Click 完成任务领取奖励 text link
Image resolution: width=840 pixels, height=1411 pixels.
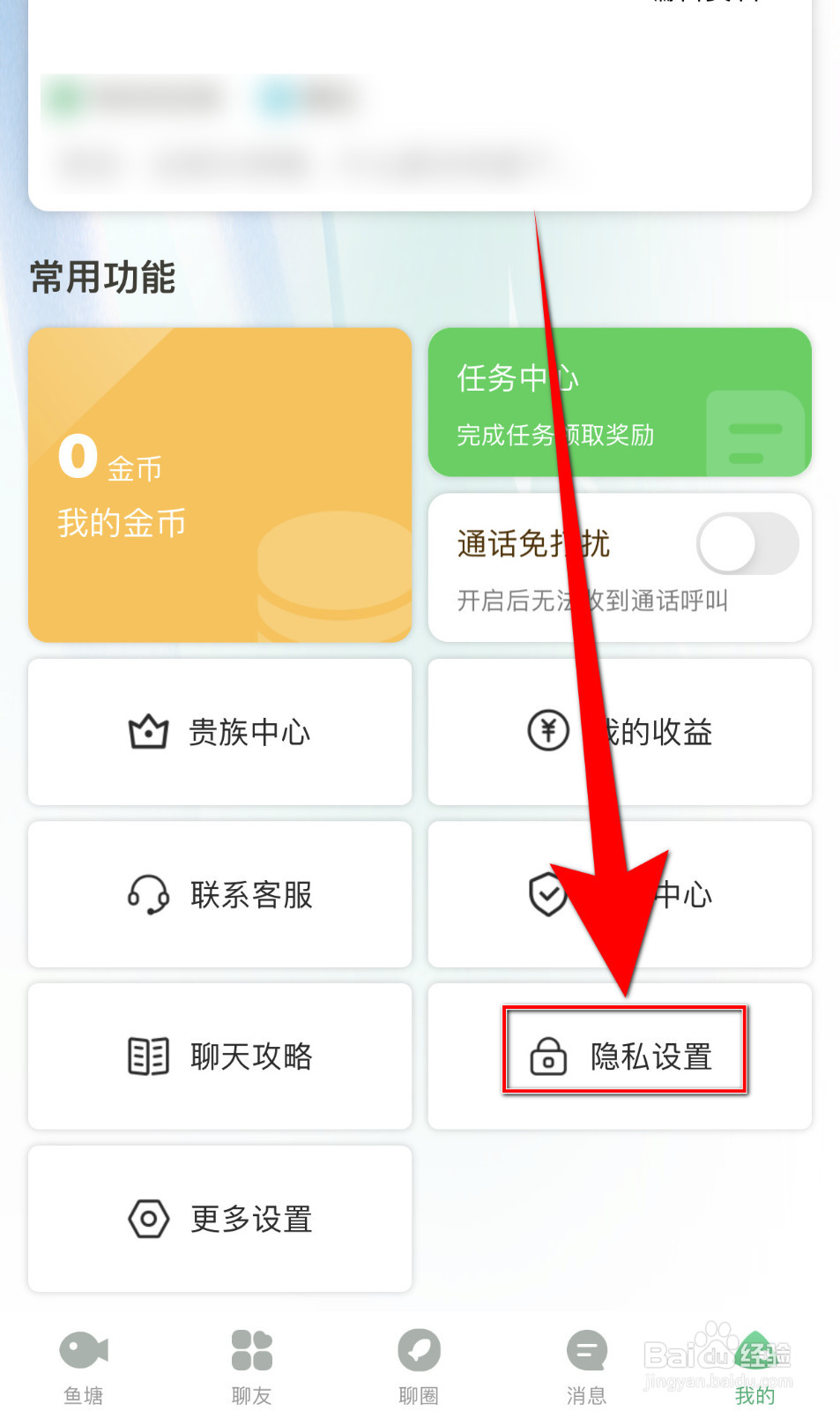coord(555,436)
